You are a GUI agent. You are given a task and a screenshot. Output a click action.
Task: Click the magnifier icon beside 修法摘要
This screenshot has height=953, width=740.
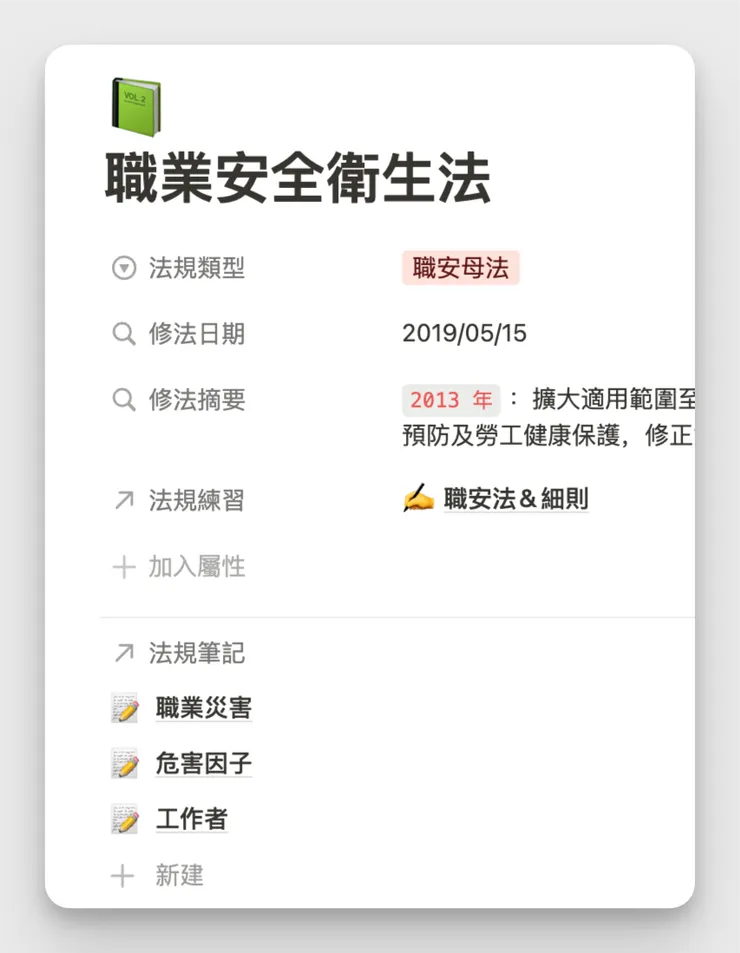click(x=123, y=400)
